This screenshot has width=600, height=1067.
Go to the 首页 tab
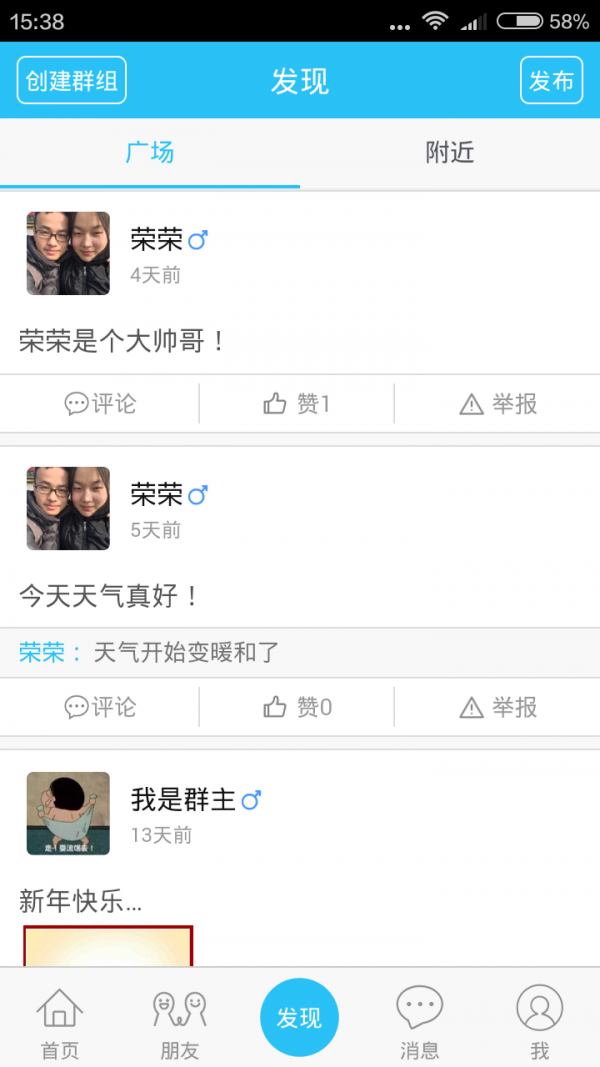[60, 1021]
